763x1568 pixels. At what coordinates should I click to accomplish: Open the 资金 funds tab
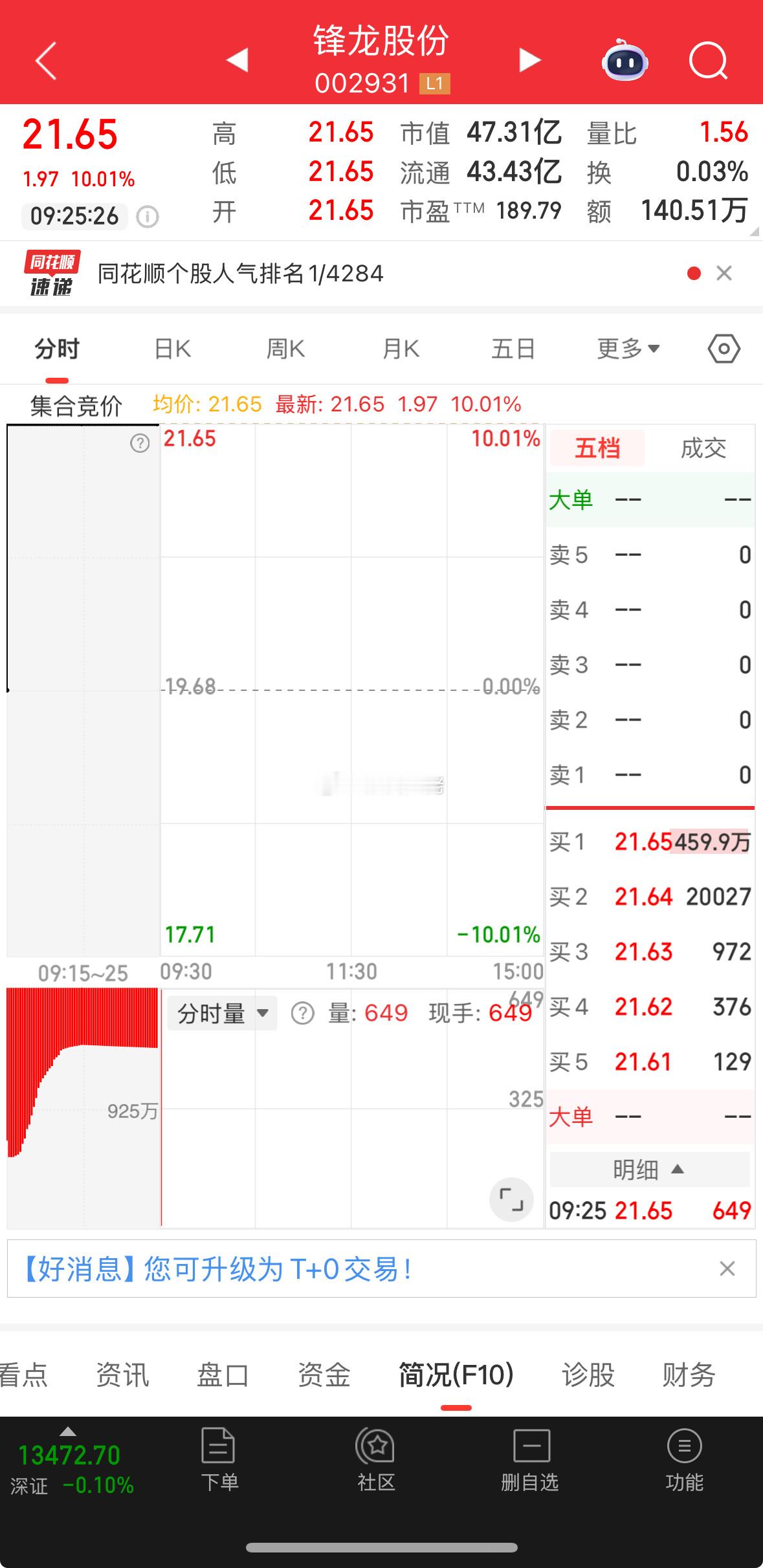point(324,1374)
